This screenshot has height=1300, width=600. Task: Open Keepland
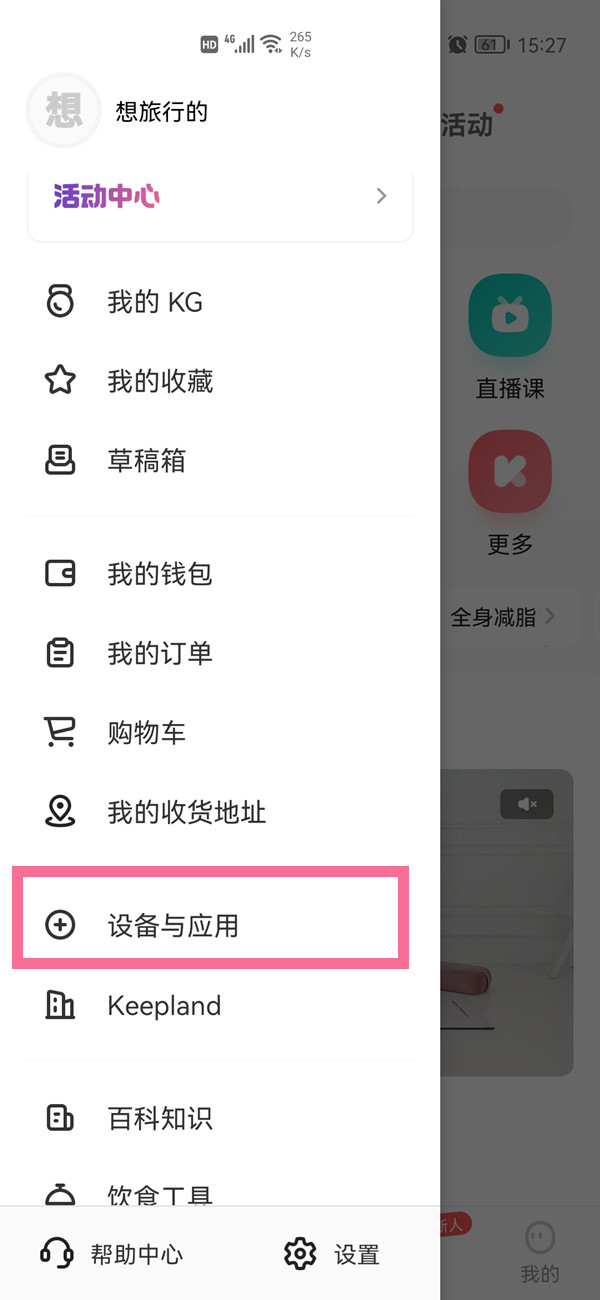164,1006
